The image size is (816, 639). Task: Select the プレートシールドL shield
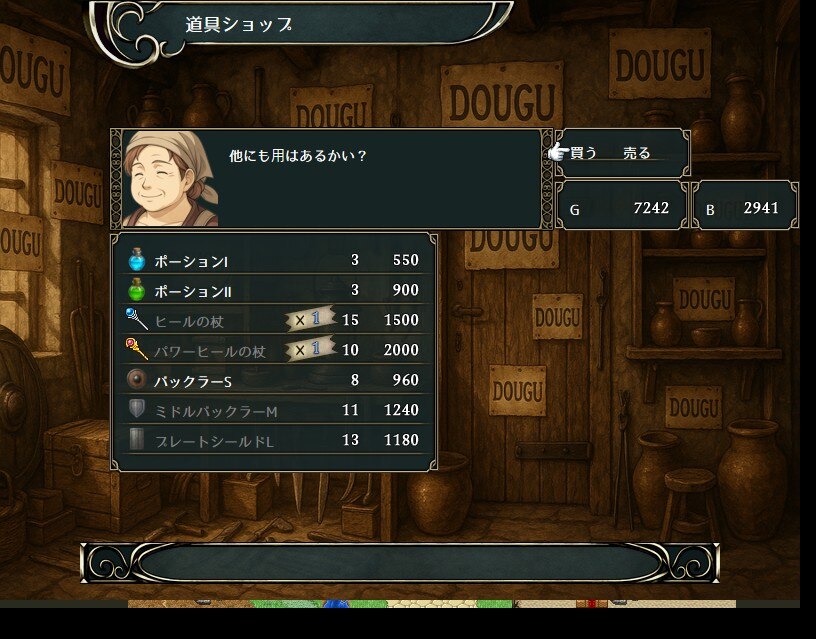click(215, 440)
